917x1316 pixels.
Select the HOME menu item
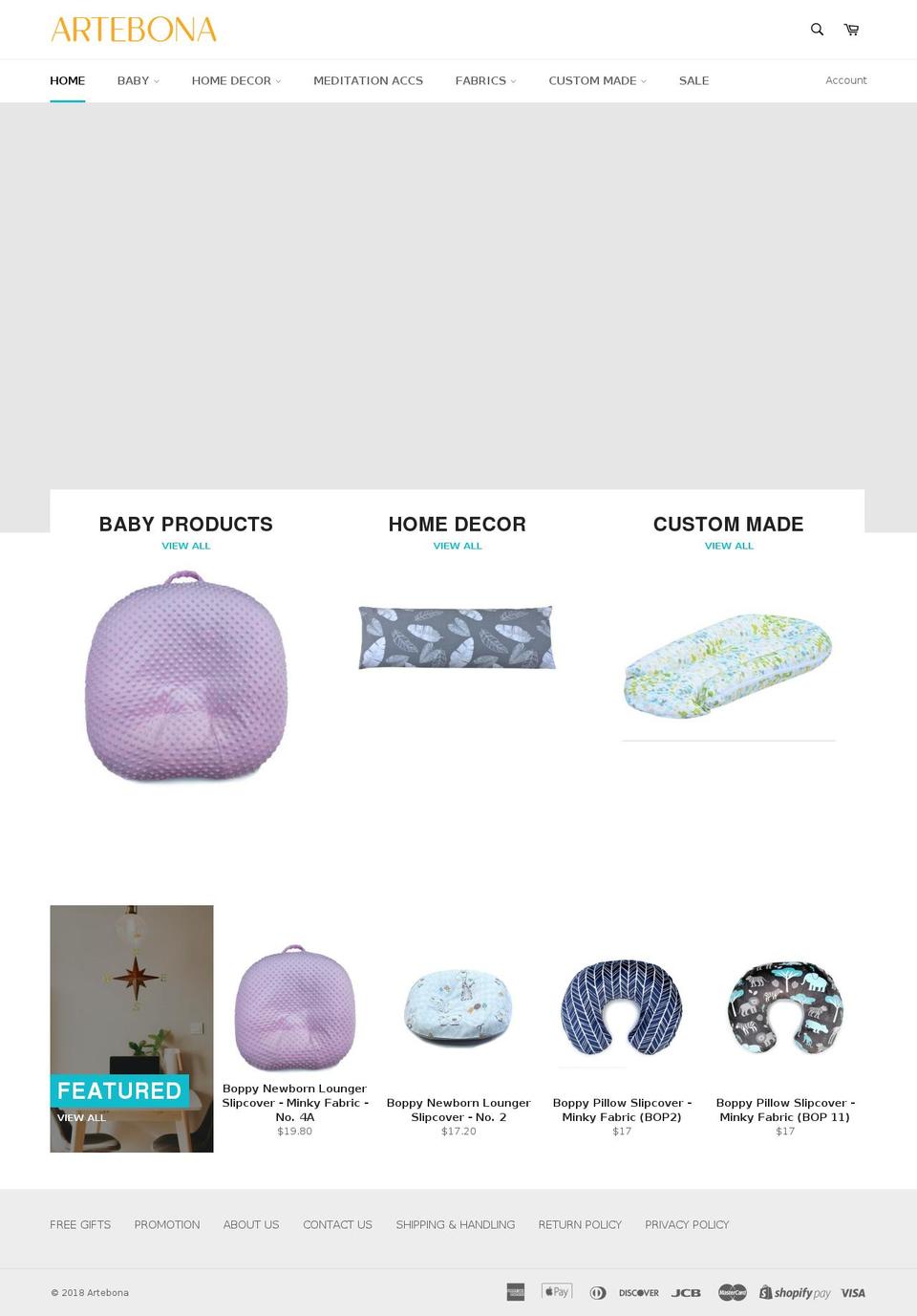(x=67, y=81)
